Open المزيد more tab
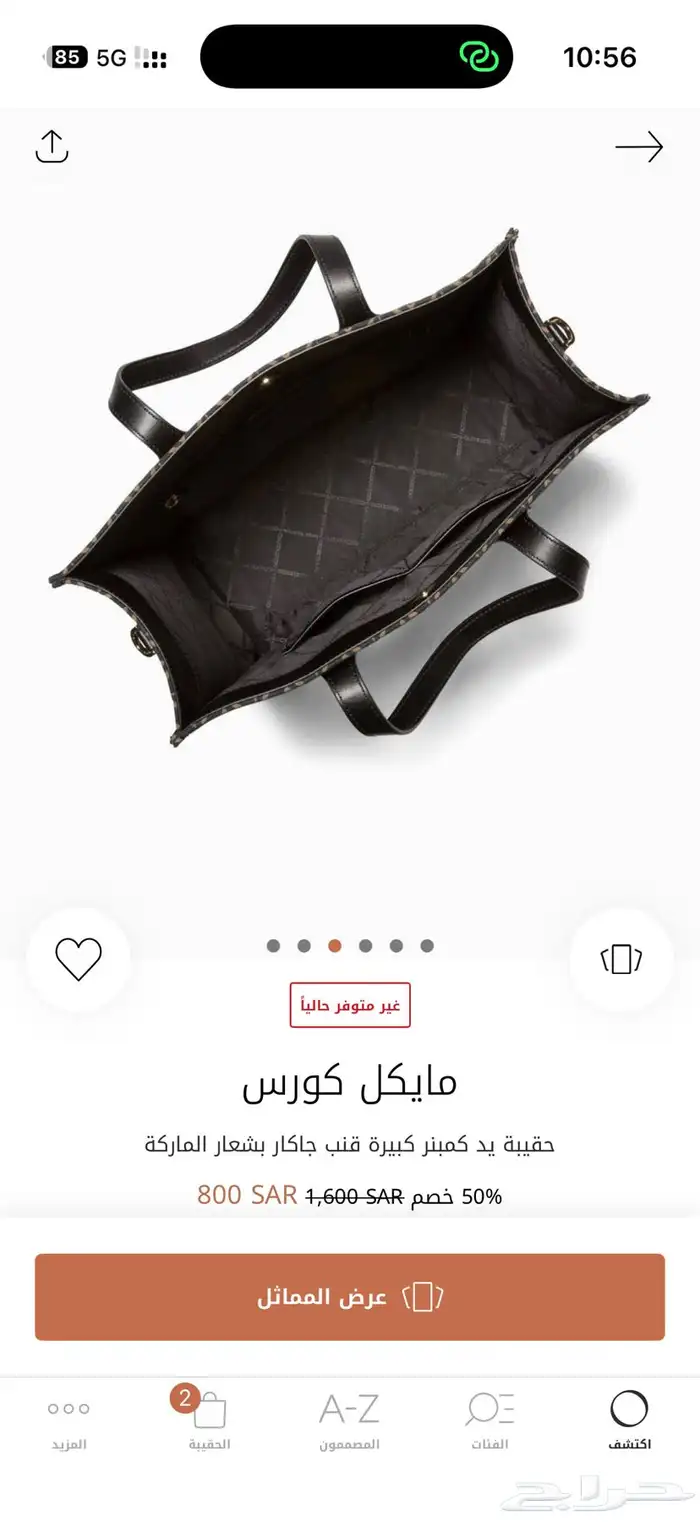The image size is (700, 1522). pyautogui.click(x=69, y=1420)
